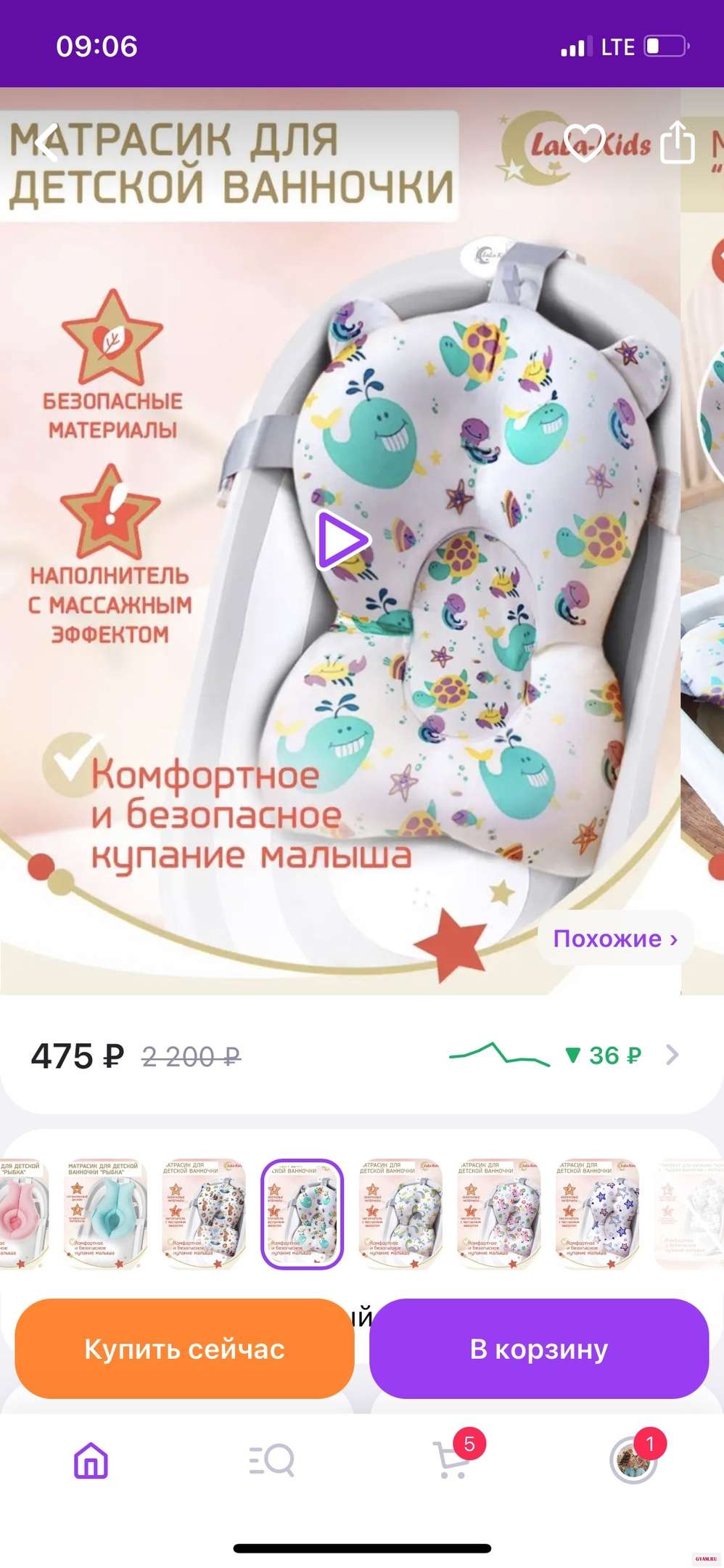Go to the home tab
Image resolution: width=724 pixels, height=1568 pixels.
(91, 1461)
